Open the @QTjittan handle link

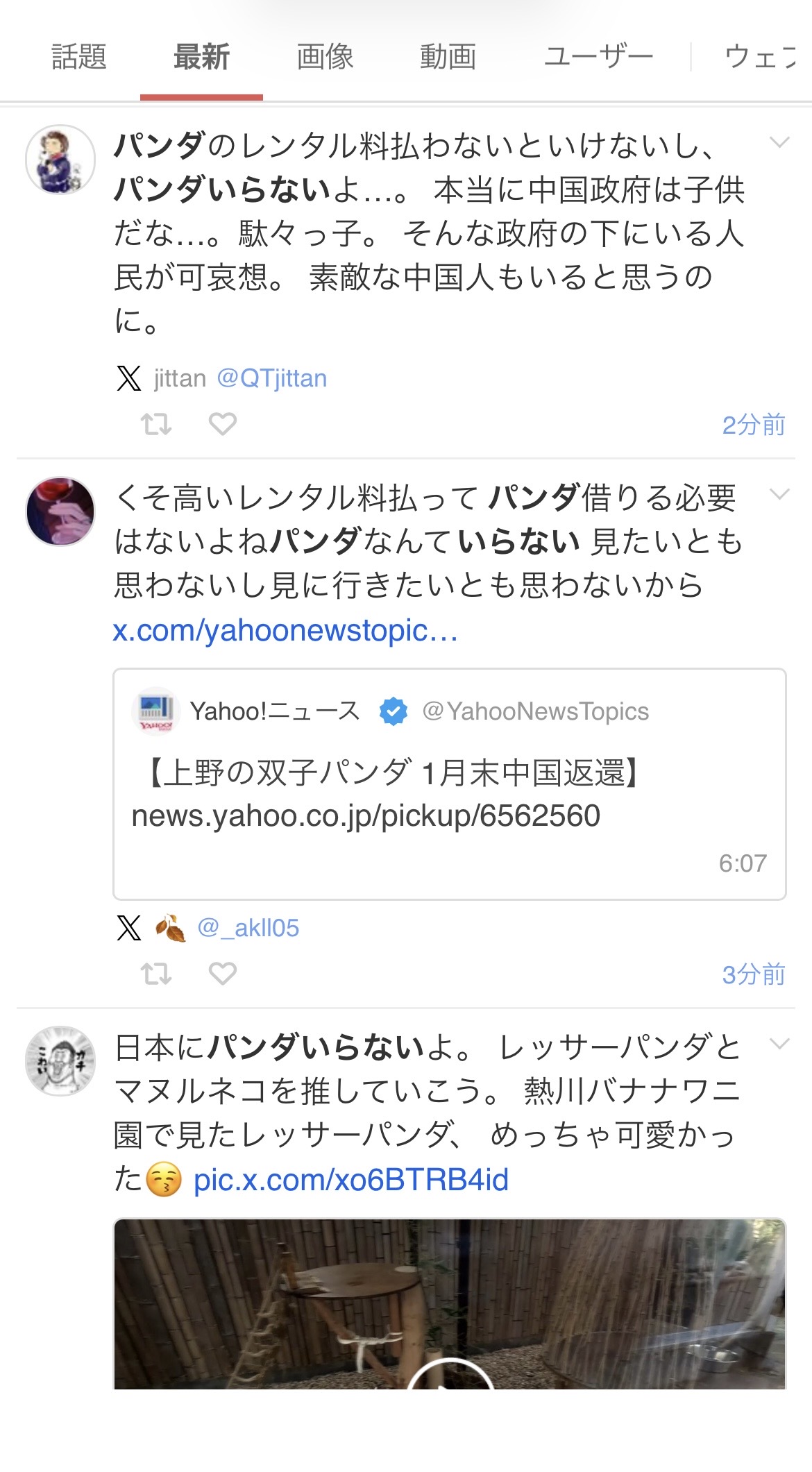(x=271, y=378)
